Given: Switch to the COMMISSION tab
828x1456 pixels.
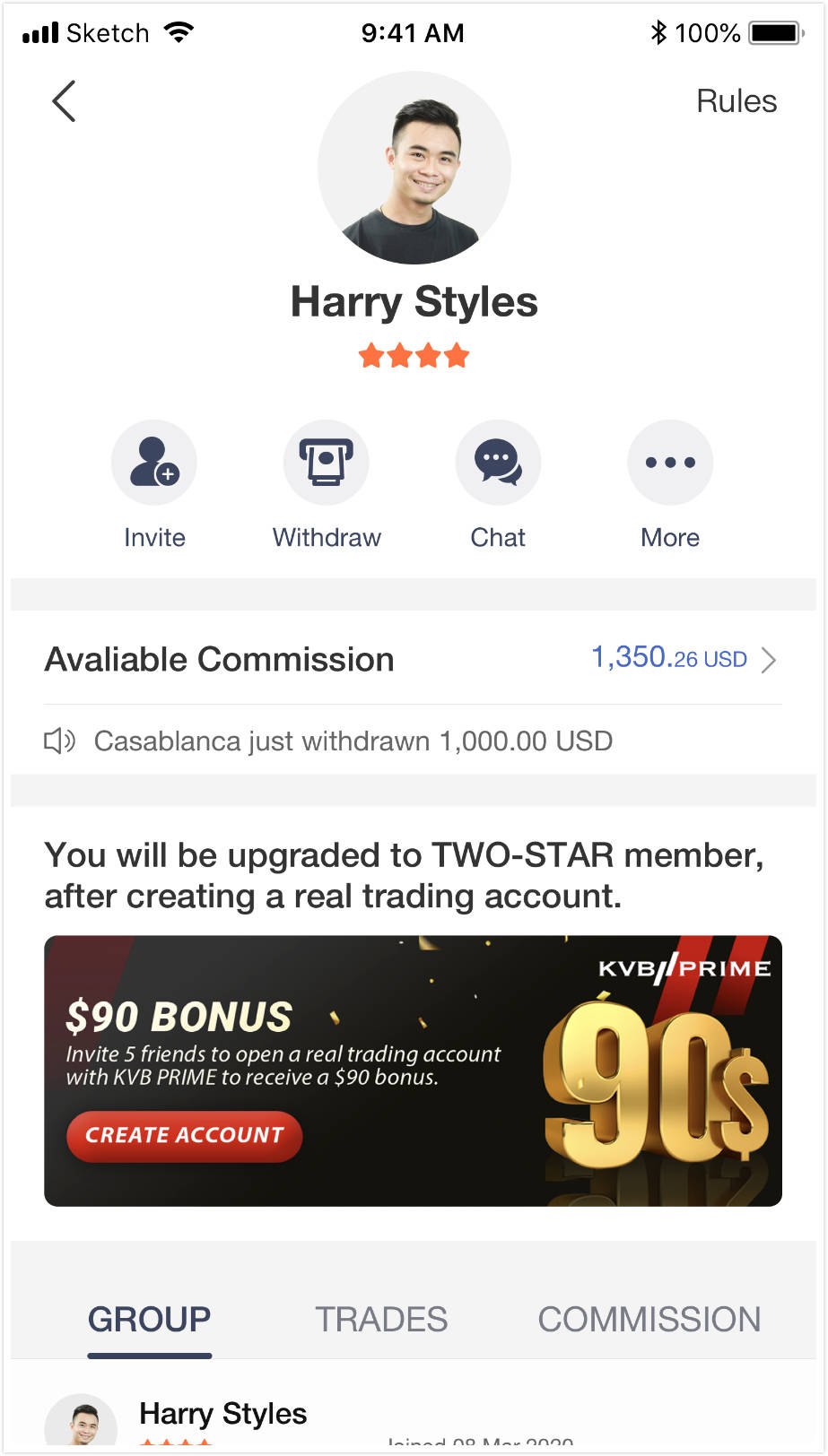Looking at the screenshot, I should tap(649, 1320).
